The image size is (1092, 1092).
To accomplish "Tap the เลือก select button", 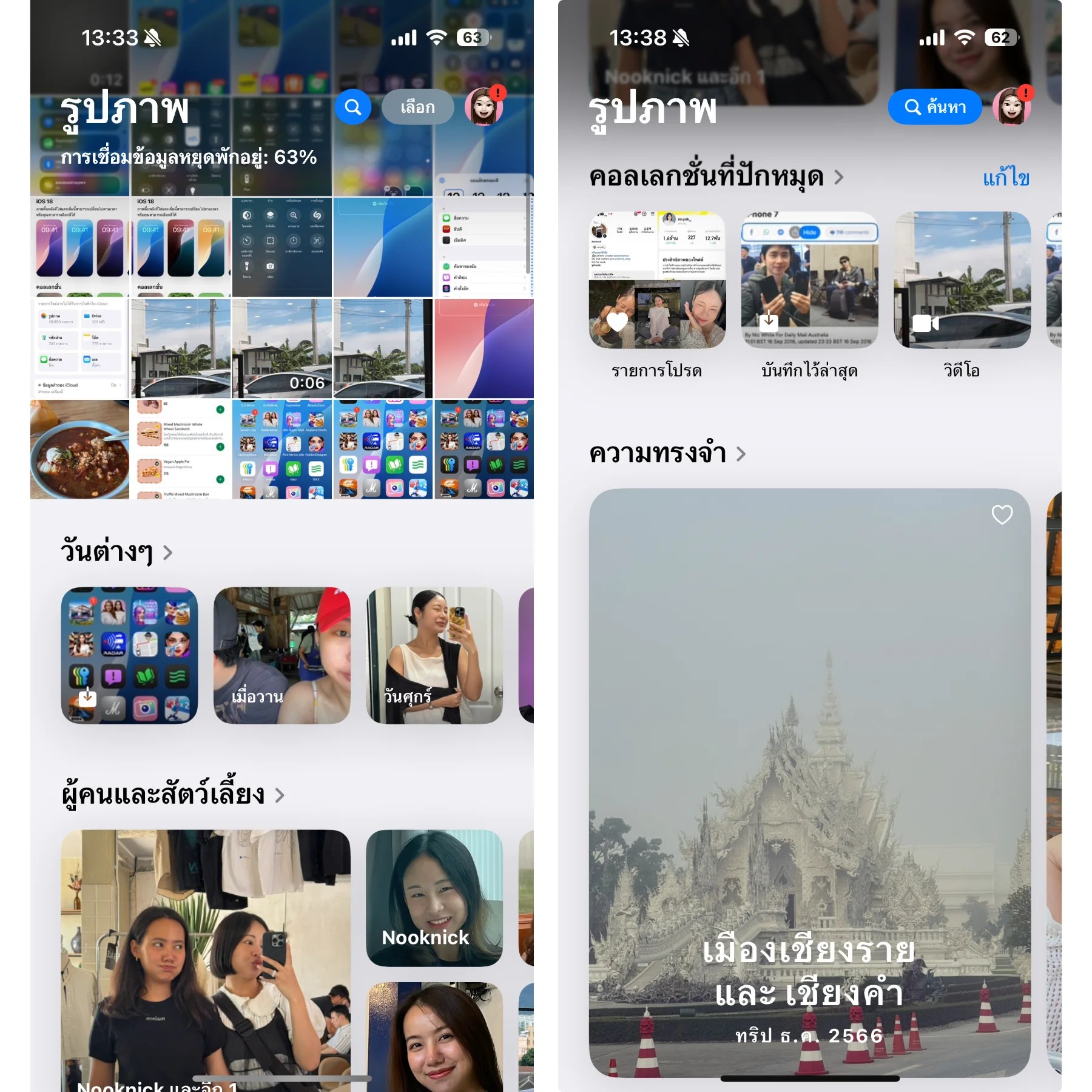I will click(417, 107).
